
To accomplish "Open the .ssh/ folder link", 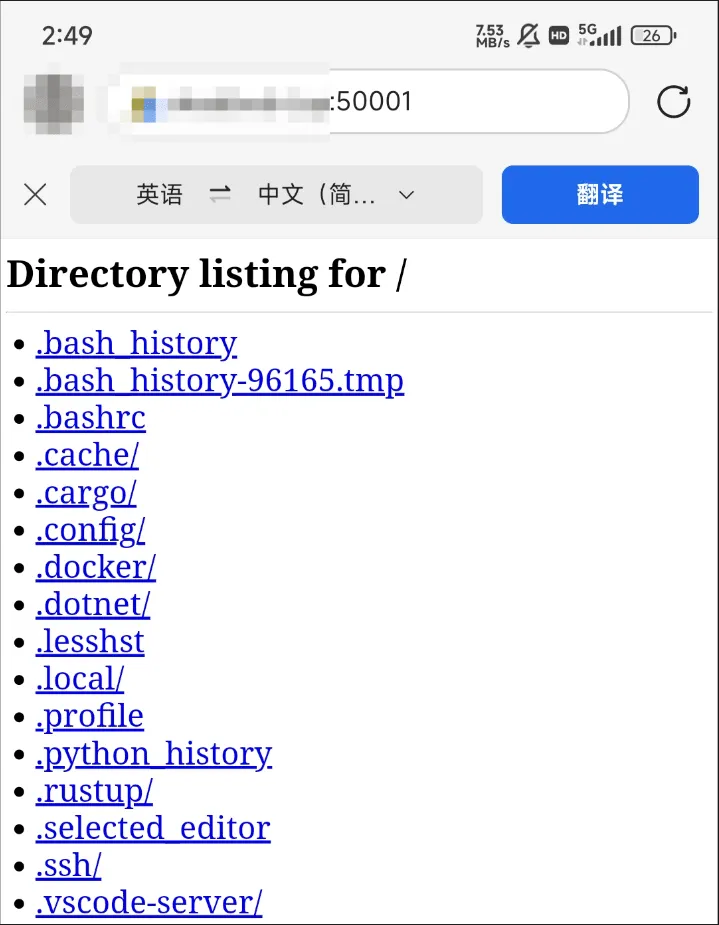I will [68, 865].
